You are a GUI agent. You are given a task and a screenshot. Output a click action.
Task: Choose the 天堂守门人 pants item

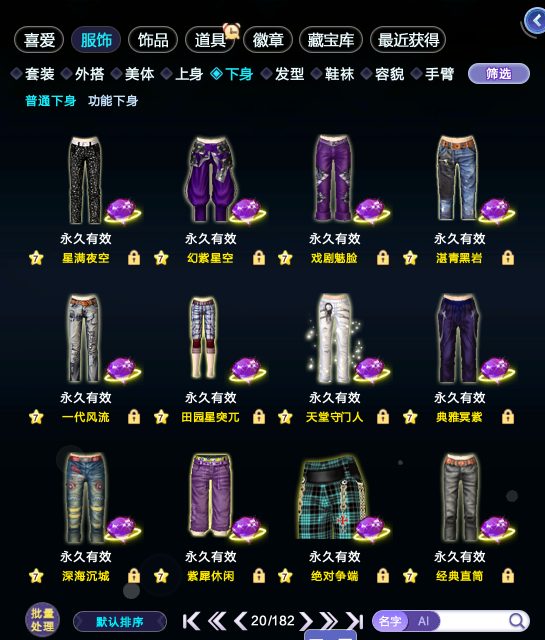point(334,339)
